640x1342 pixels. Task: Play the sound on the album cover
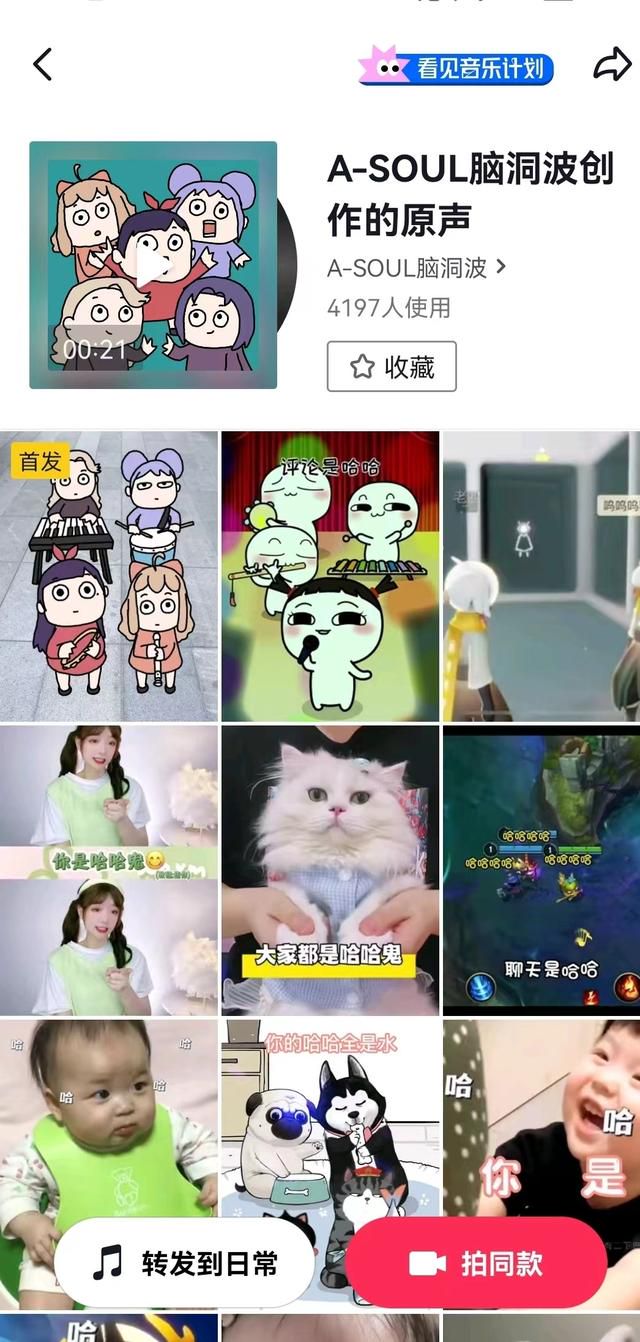(x=153, y=265)
